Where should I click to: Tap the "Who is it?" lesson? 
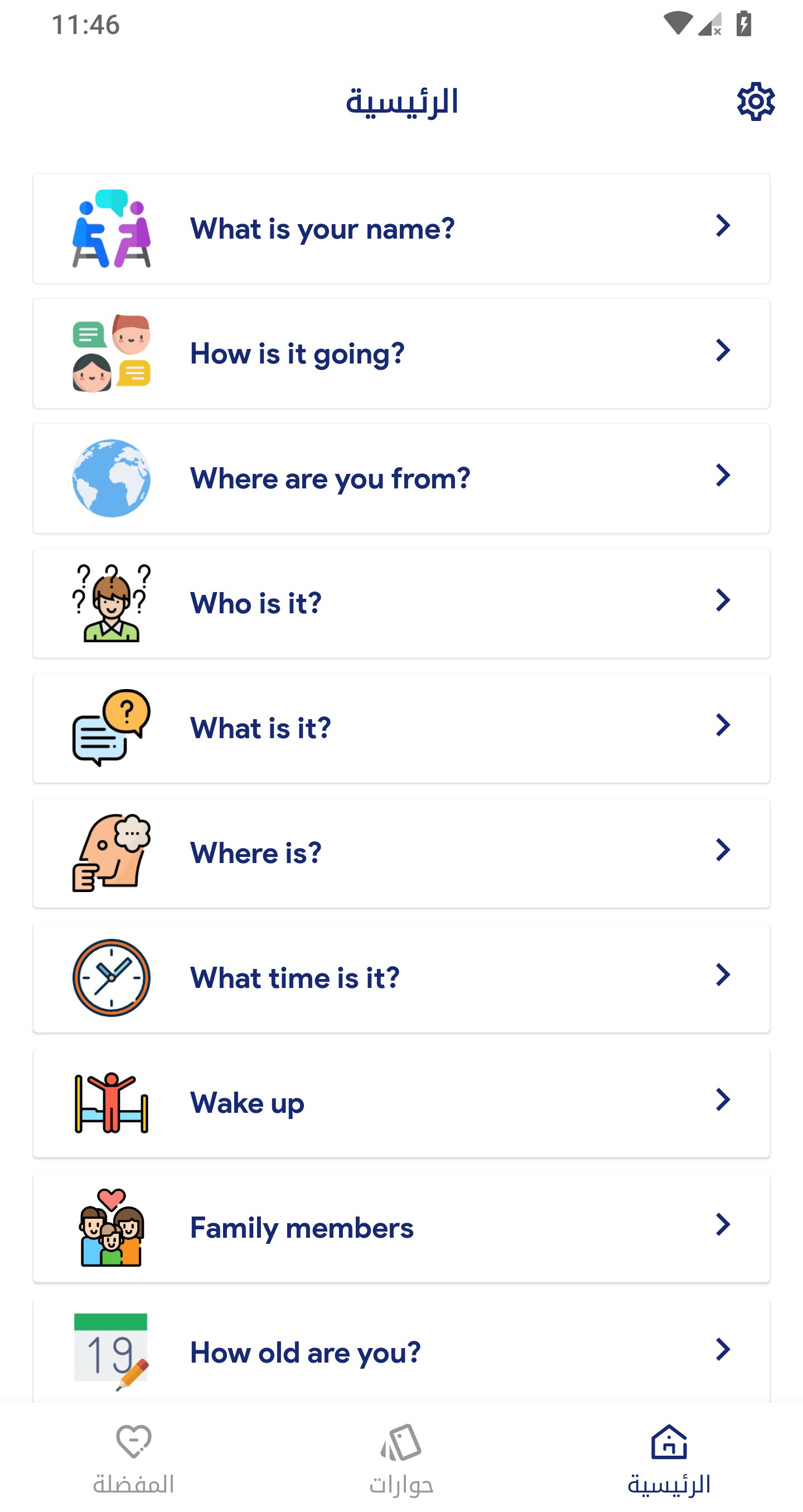click(x=401, y=603)
